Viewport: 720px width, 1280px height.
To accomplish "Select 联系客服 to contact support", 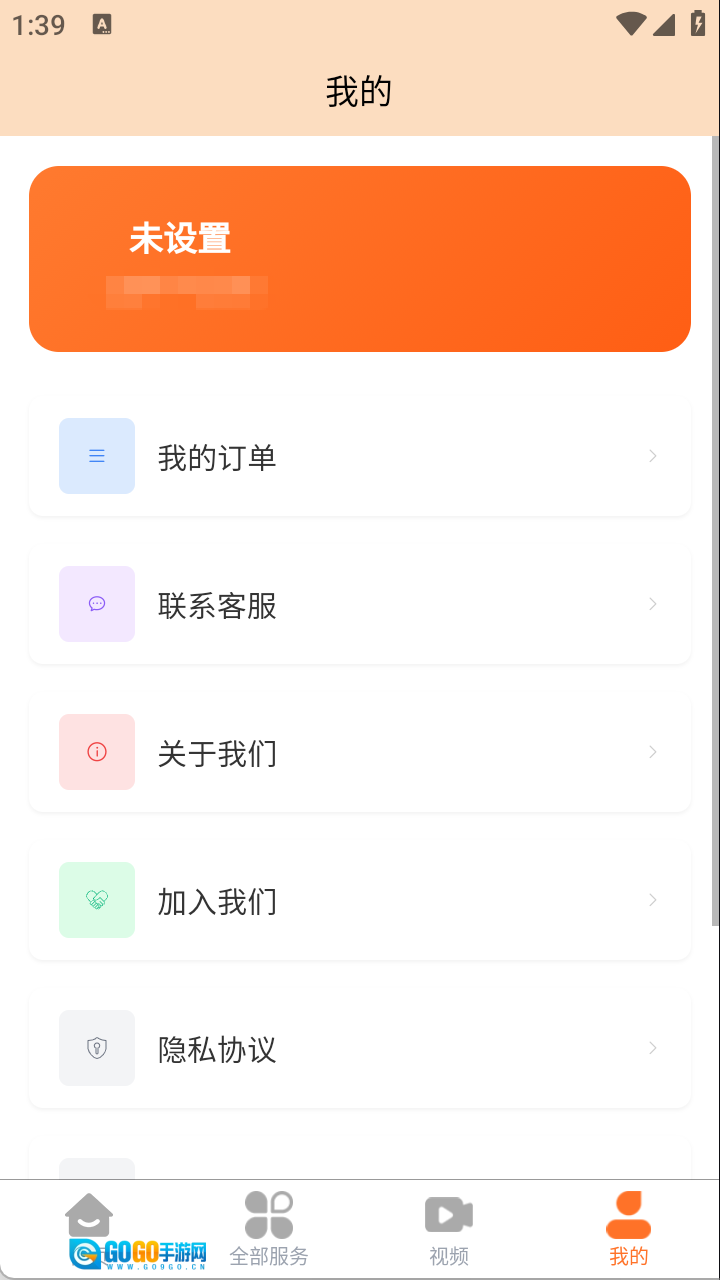I will (360, 605).
